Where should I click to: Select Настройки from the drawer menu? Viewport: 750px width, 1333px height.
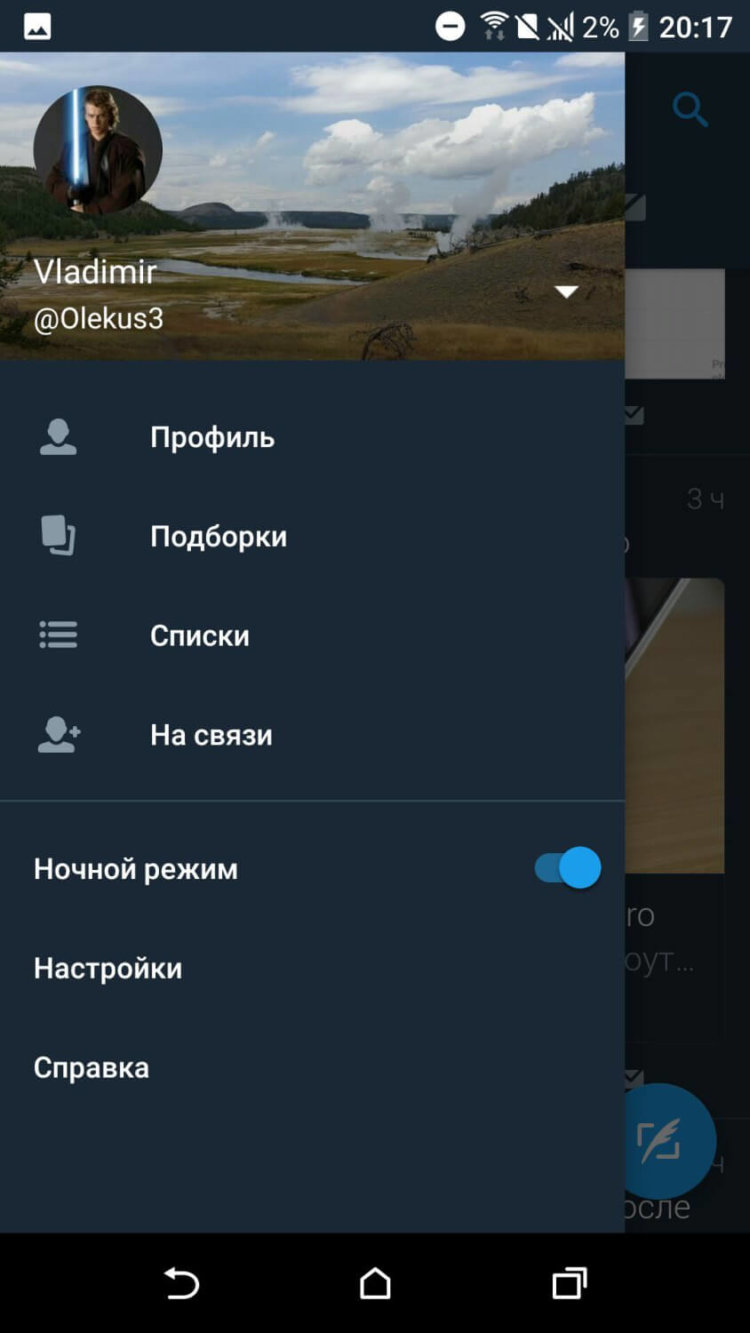(107, 967)
